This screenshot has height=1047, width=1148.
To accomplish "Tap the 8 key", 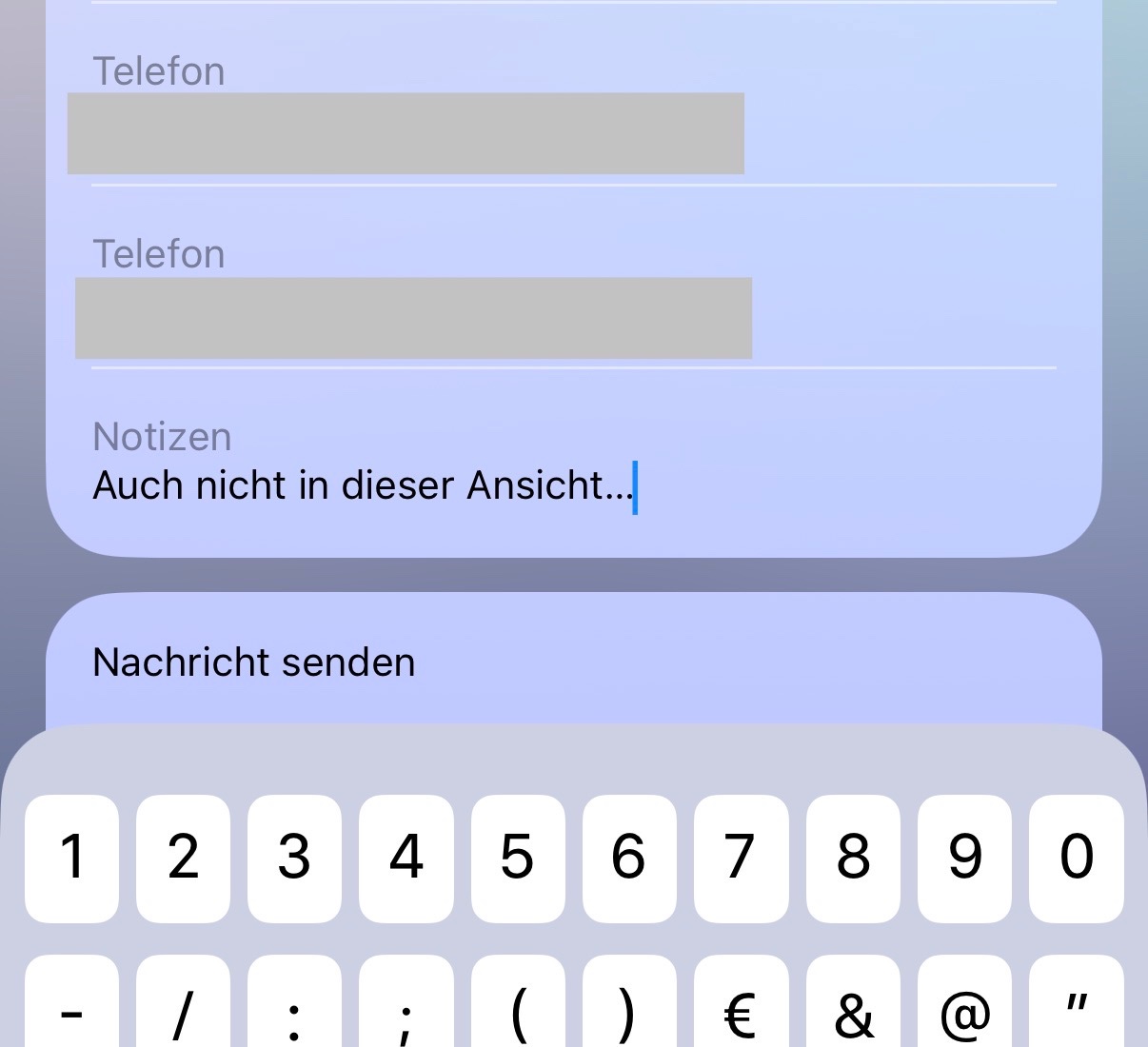I will 853,859.
